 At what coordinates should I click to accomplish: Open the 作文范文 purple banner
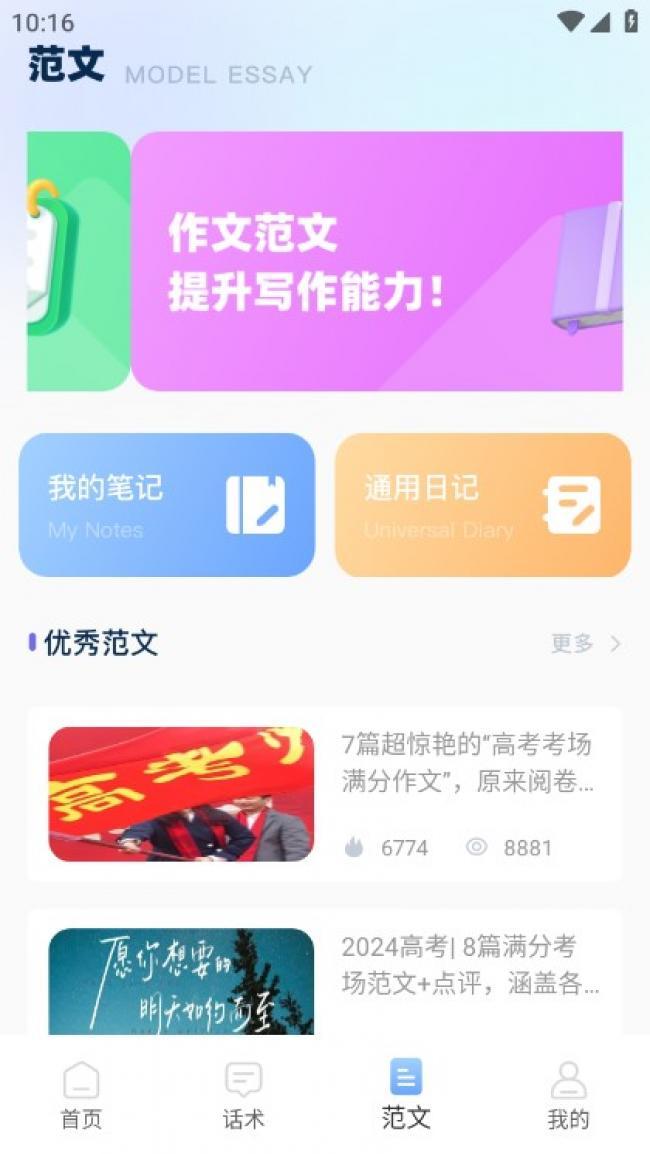[x=377, y=261]
